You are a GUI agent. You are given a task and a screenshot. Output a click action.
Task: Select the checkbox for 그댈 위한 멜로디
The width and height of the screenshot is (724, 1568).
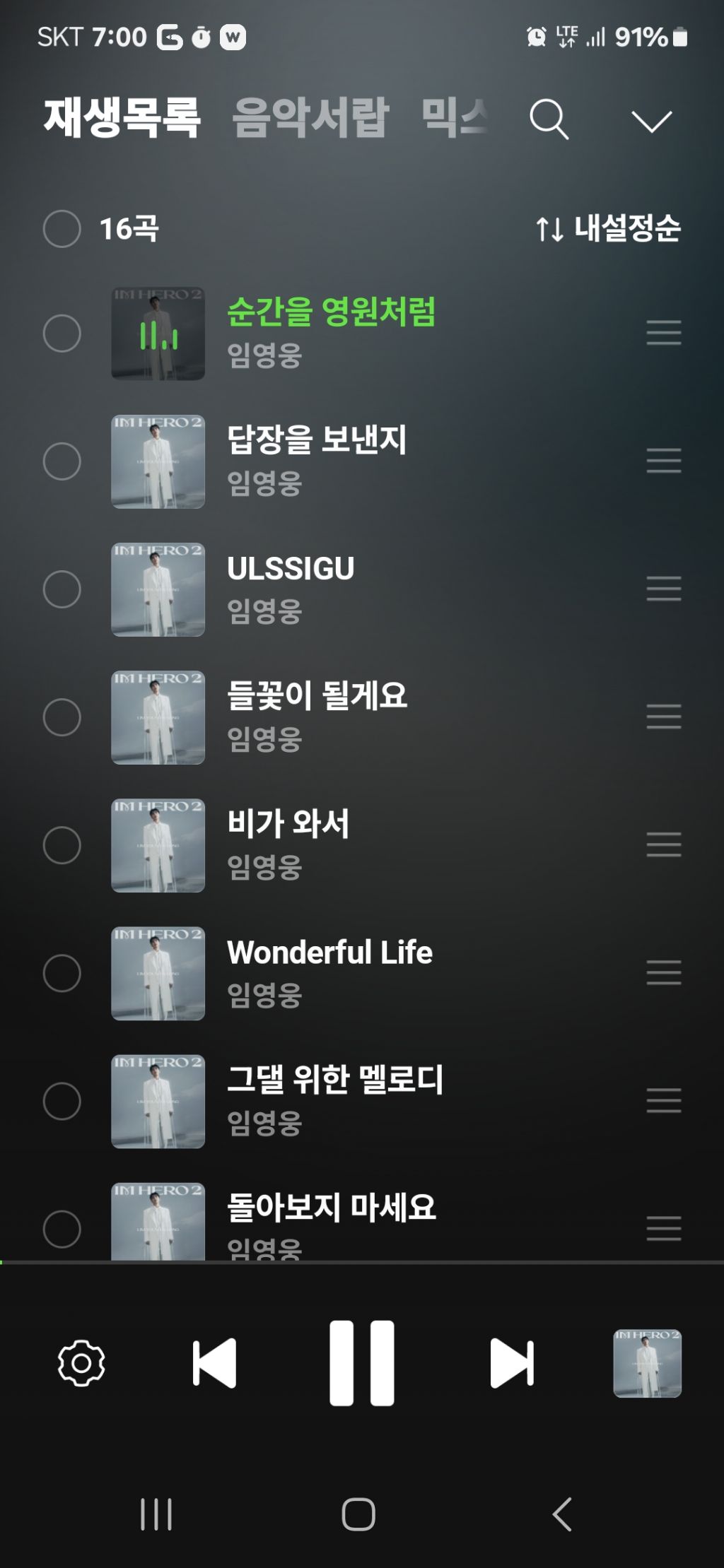pos(62,1101)
